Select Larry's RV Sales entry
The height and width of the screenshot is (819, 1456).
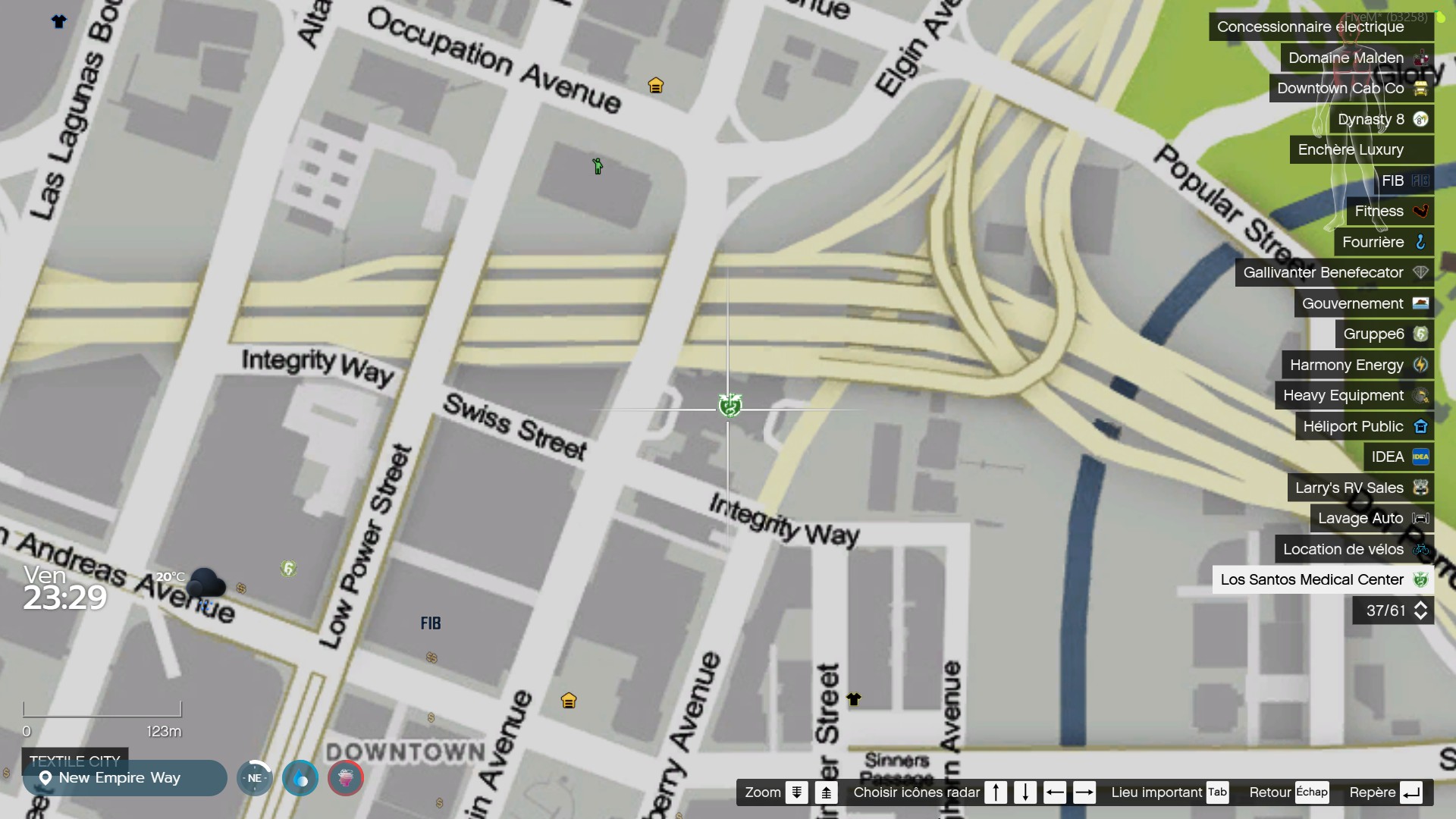pyautogui.click(x=1360, y=488)
